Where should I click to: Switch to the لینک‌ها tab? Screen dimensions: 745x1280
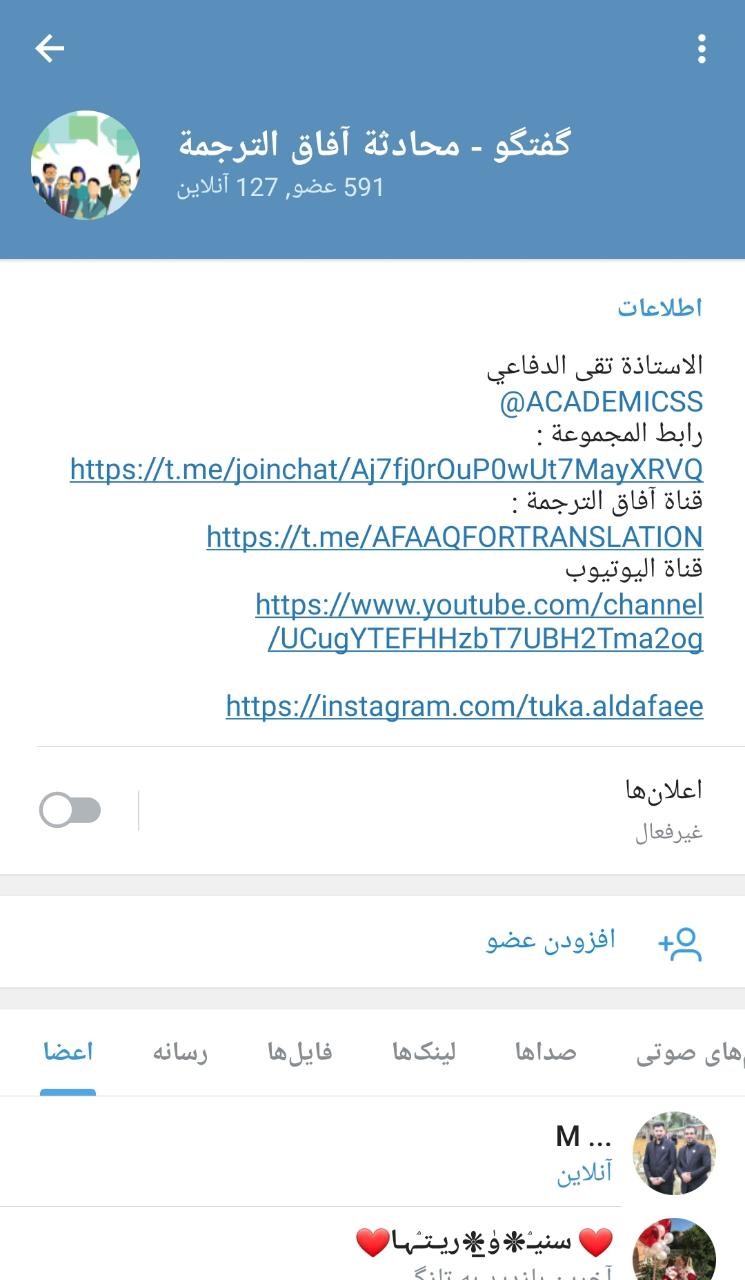click(423, 1052)
